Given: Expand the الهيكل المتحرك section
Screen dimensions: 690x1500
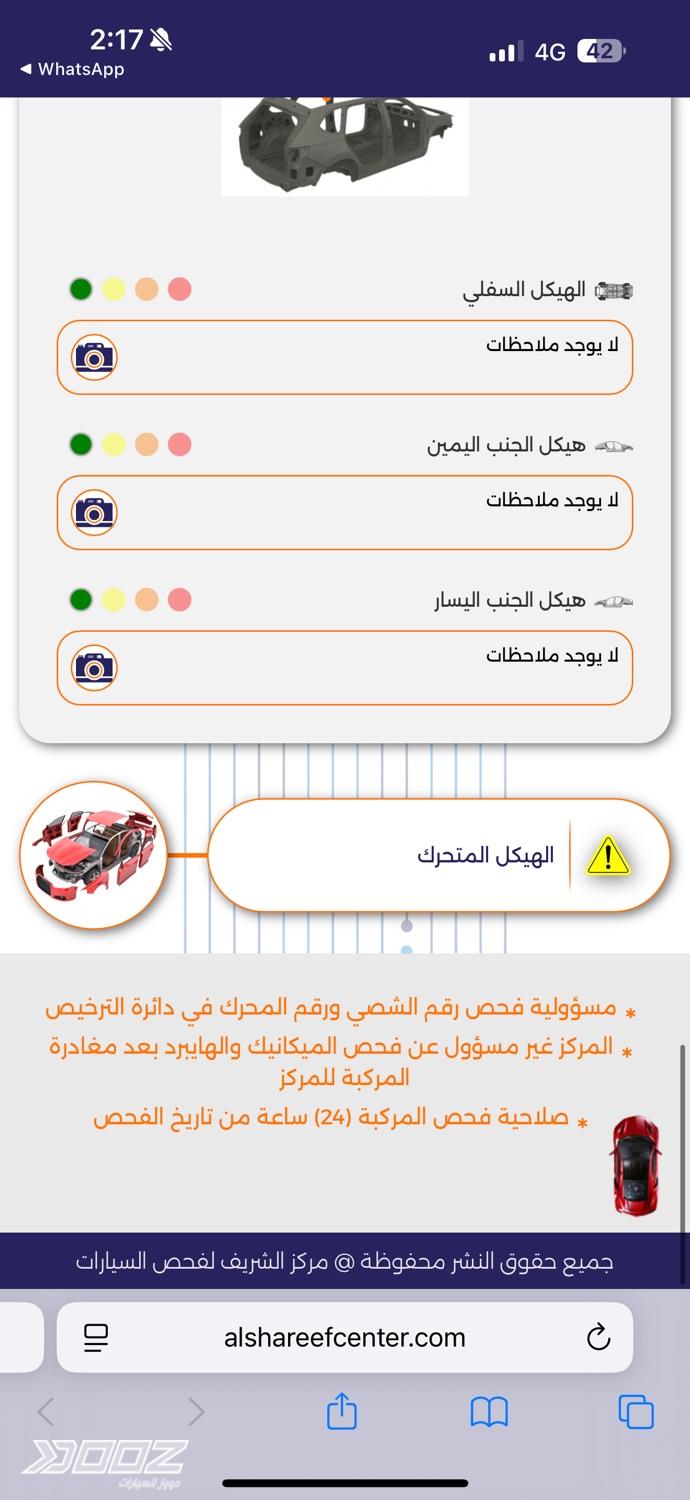Looking at the screenshot, I should click(438, 856).
